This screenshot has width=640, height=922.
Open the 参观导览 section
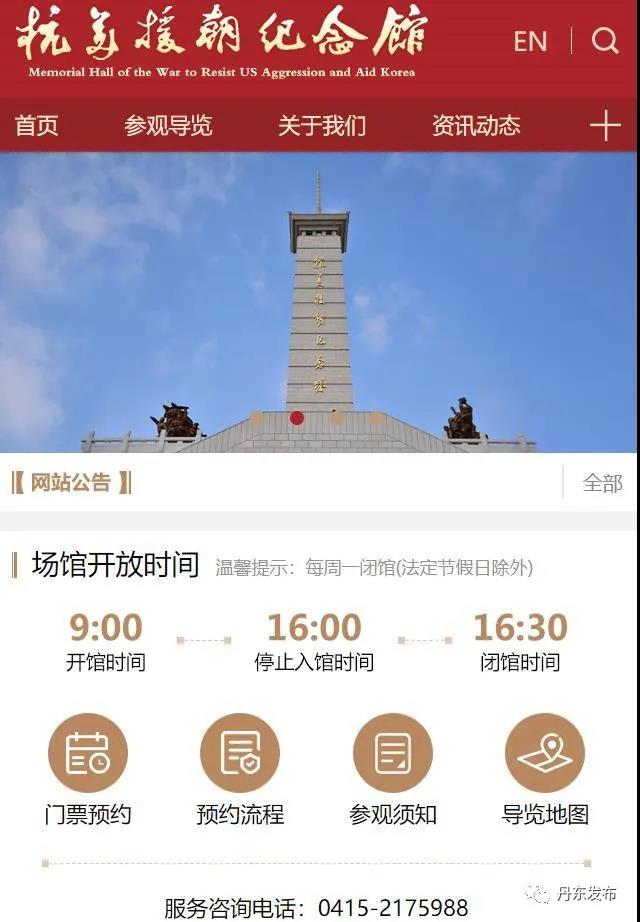(168, 126)
